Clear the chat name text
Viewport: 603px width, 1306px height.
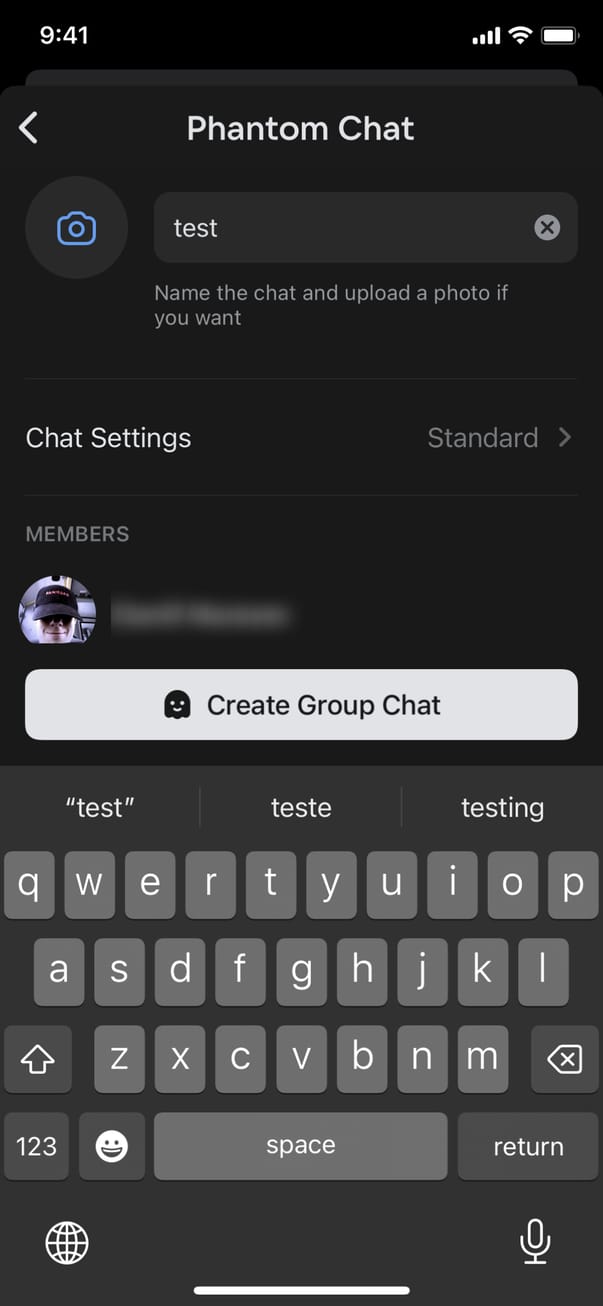click(x=547, y=228)
